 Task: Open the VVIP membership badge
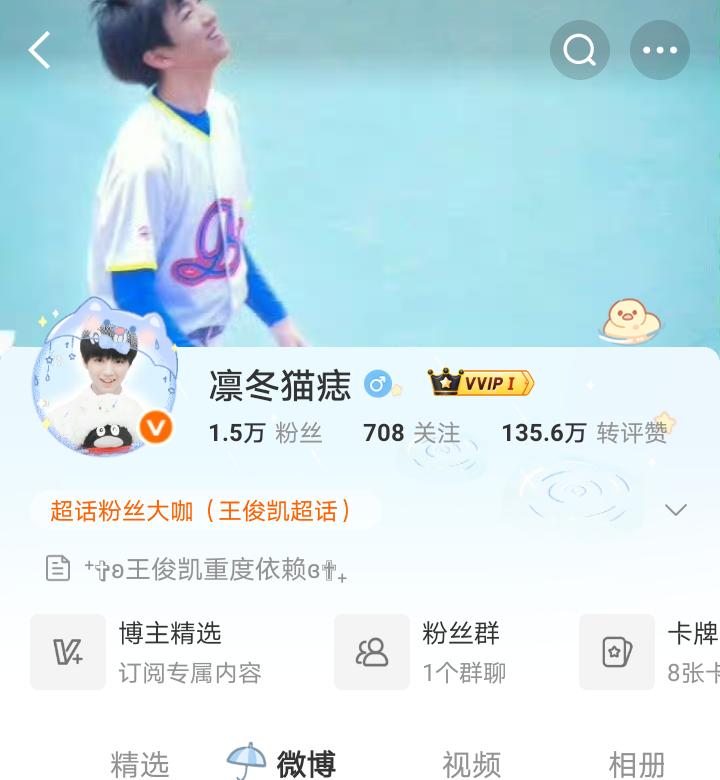pyautogui.click(x=481, y=382)
